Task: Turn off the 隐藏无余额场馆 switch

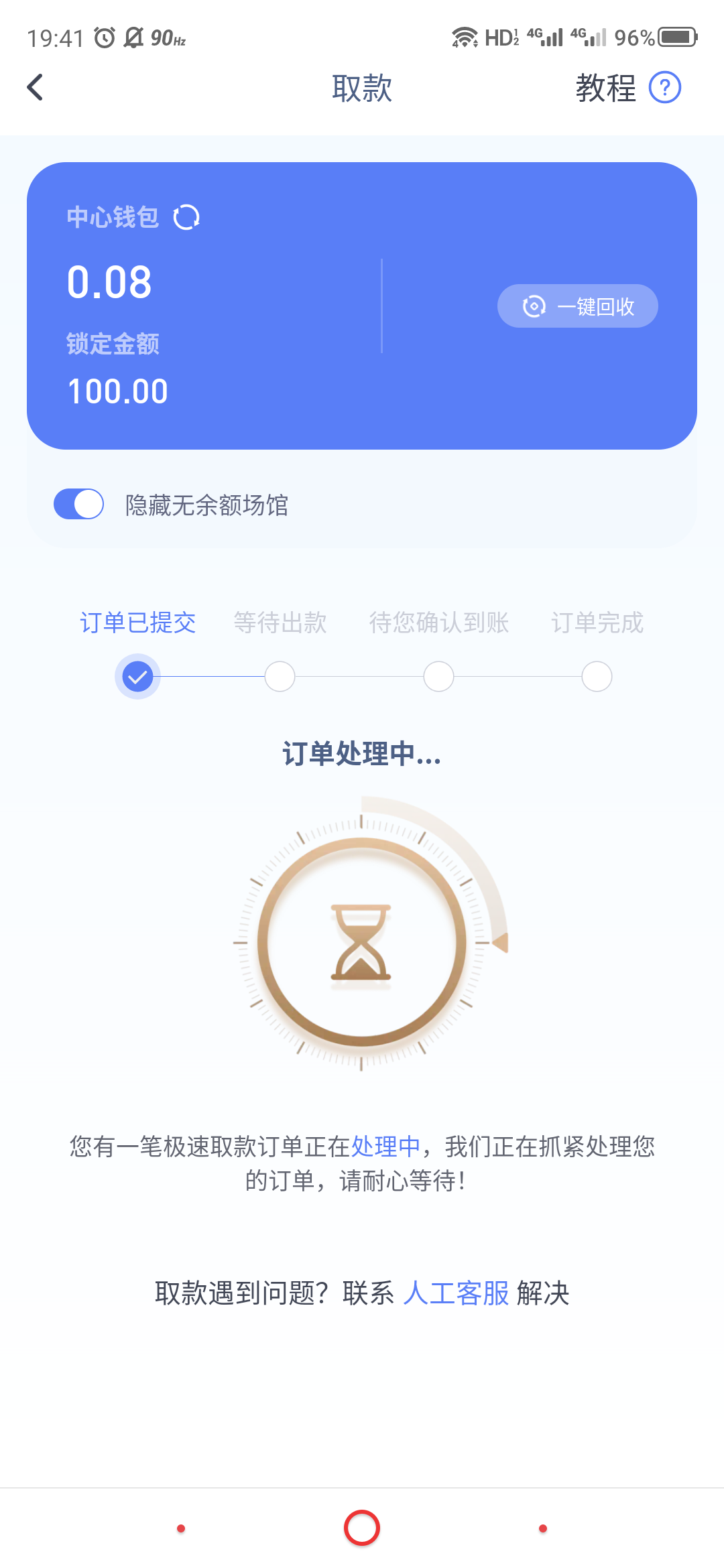Action: click(79, 505)
